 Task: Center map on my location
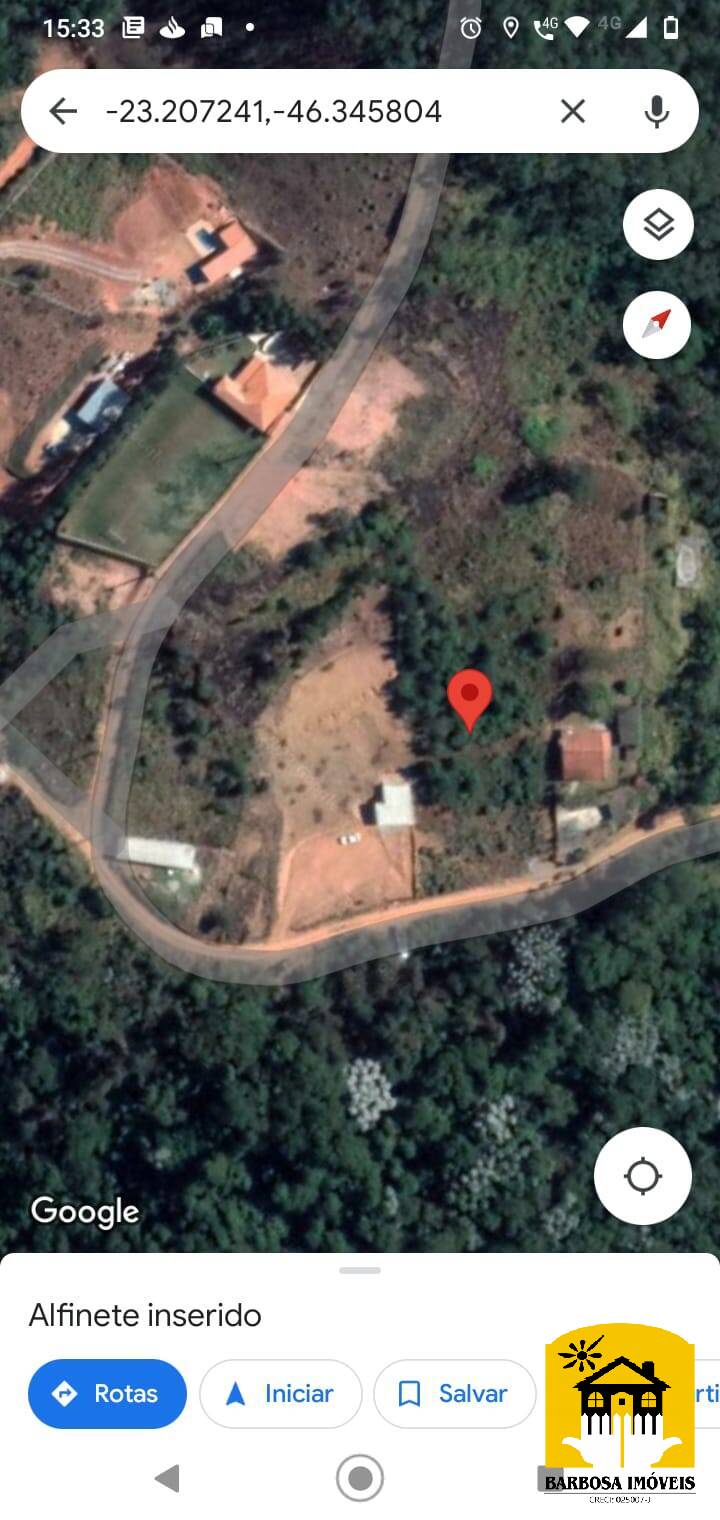point(643,1176)
